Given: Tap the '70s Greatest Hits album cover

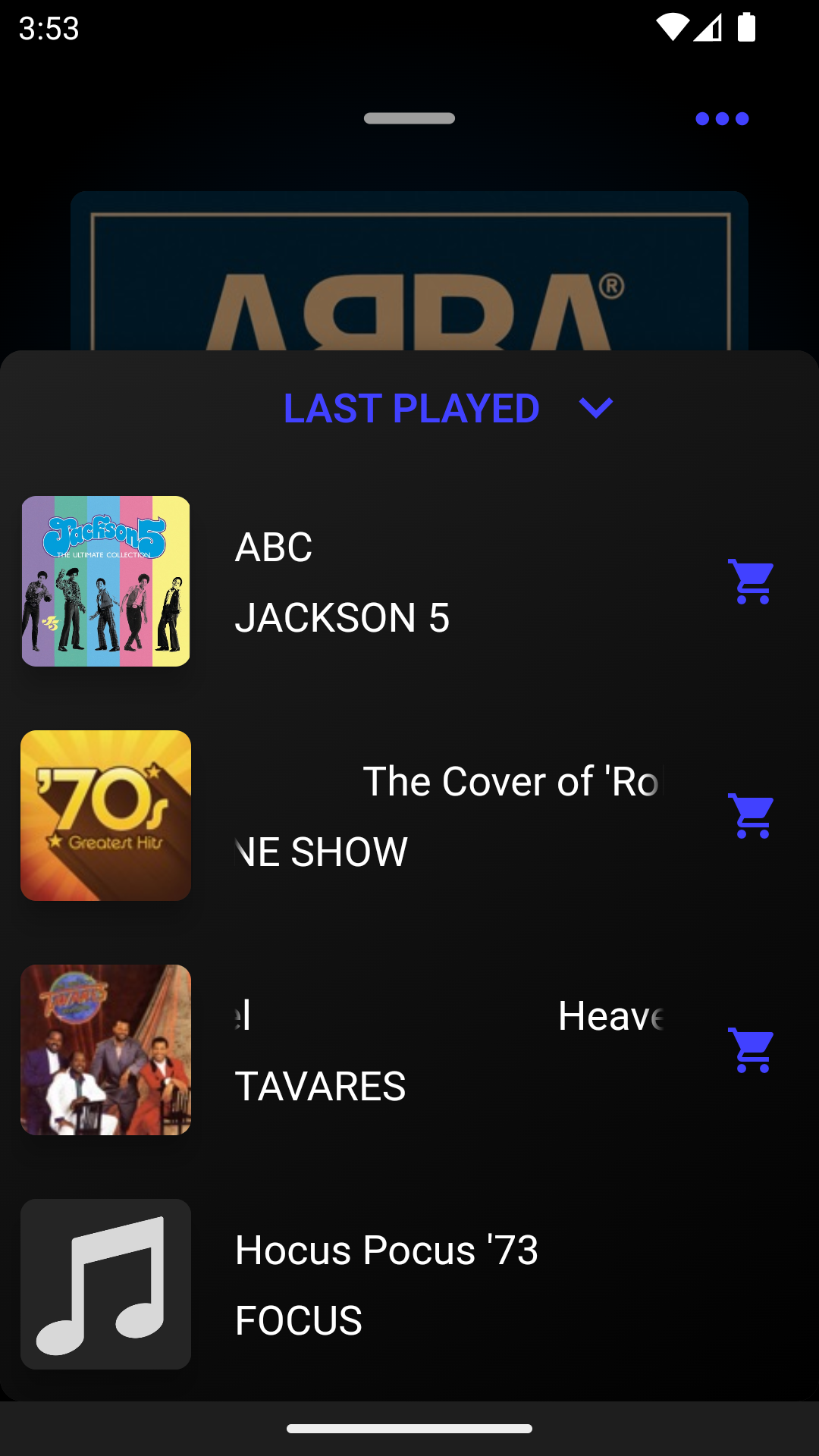Looking at the screenshot, I should (x=105, y=816).
